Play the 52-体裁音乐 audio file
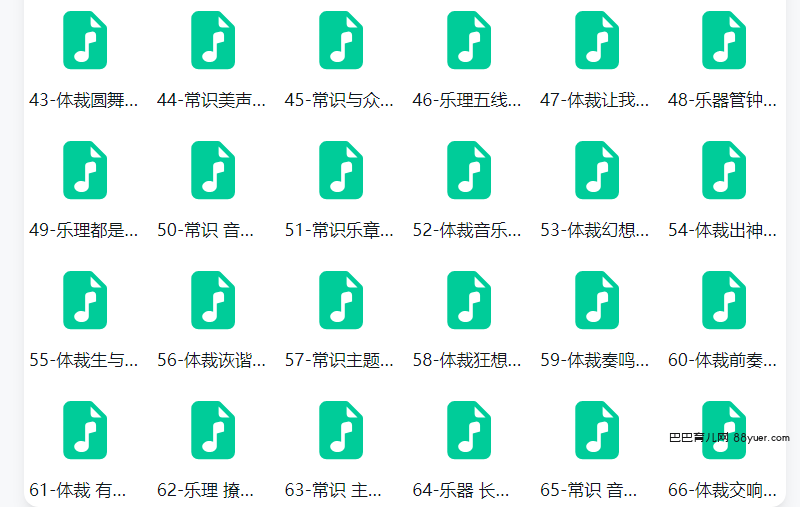This screenshot has height=507, width=800. pyautogui.click(x=469, y=170)
